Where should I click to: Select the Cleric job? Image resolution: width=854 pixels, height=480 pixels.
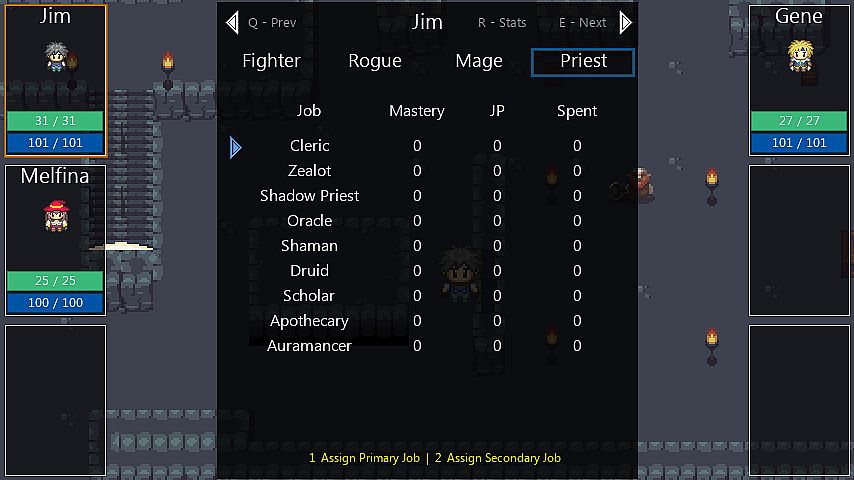point(309,146)
